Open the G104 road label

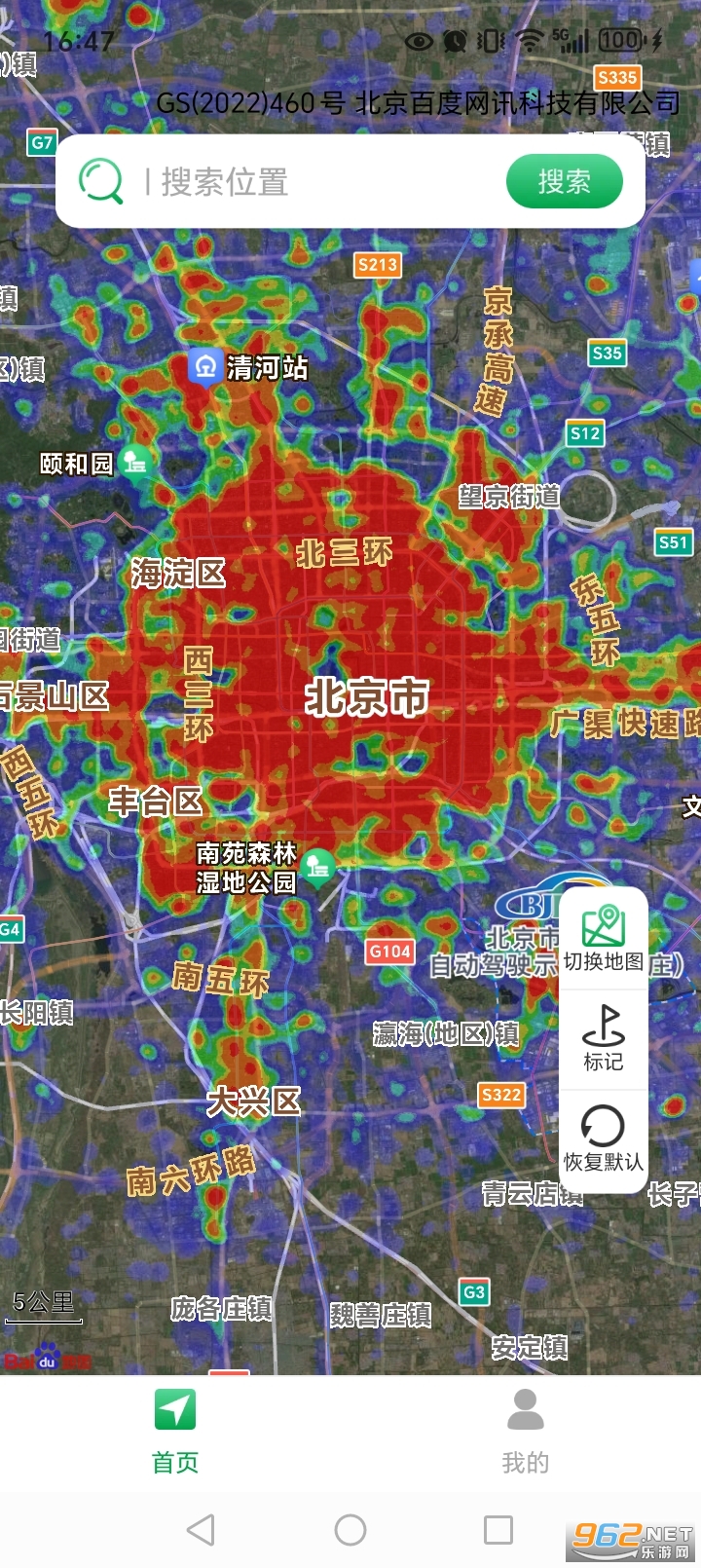click(x=388, y=952)
